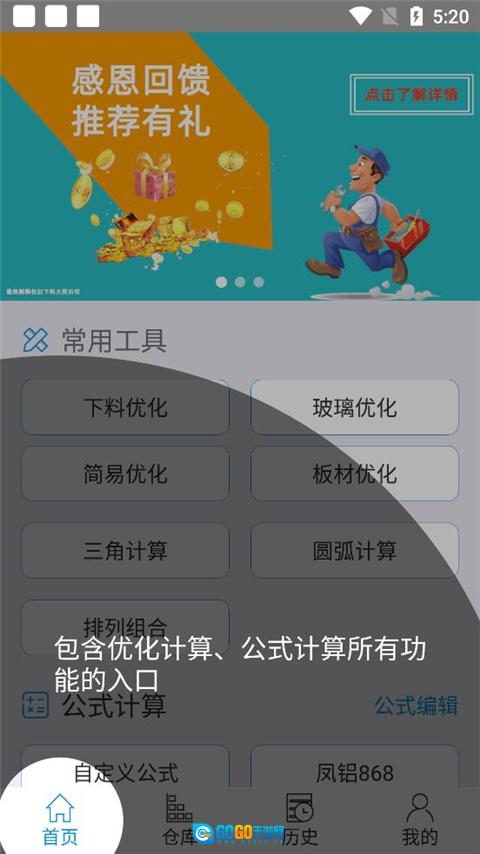This screenshot has height=854, width=480.
Task: Switch to the 首页 tab
Action: coord(60,819)
